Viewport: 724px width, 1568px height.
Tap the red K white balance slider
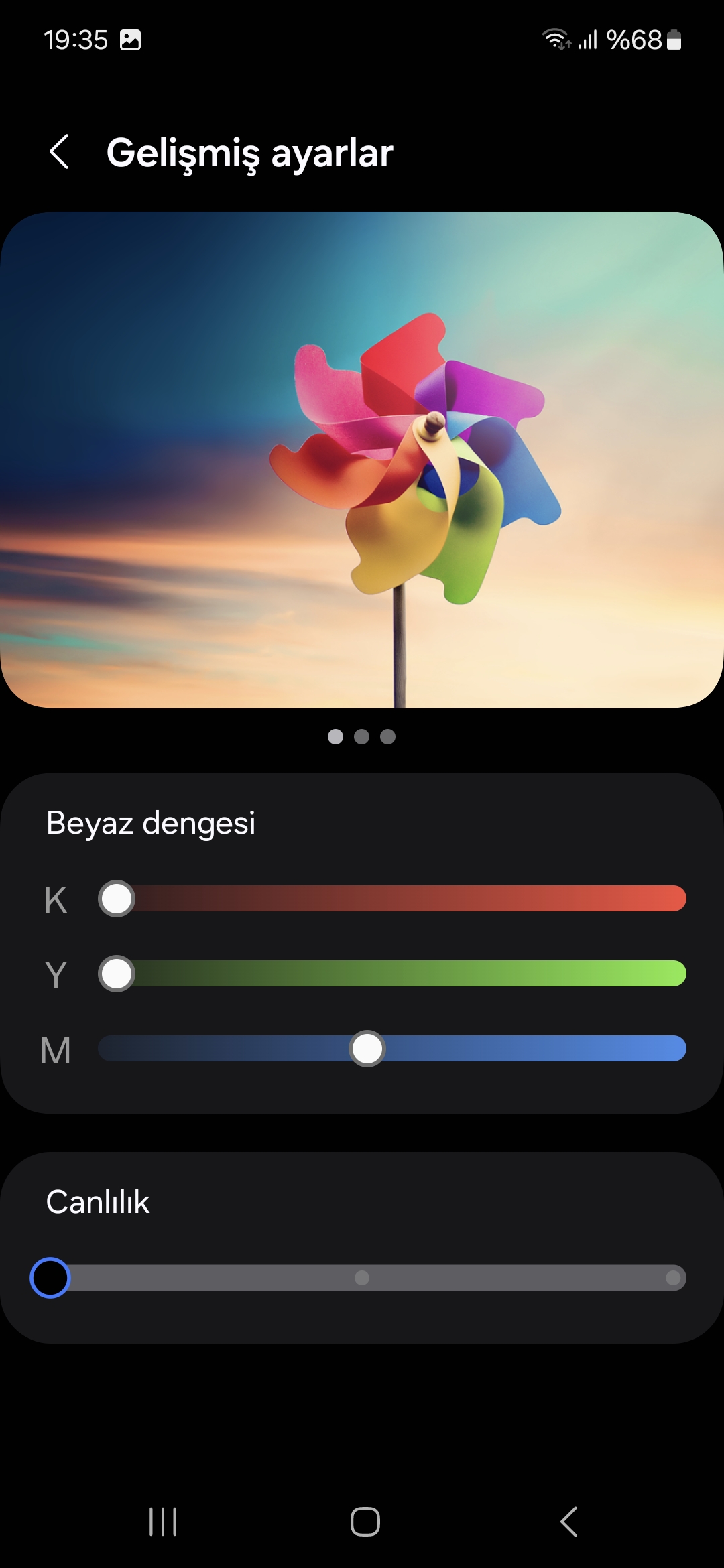point(392,899)
